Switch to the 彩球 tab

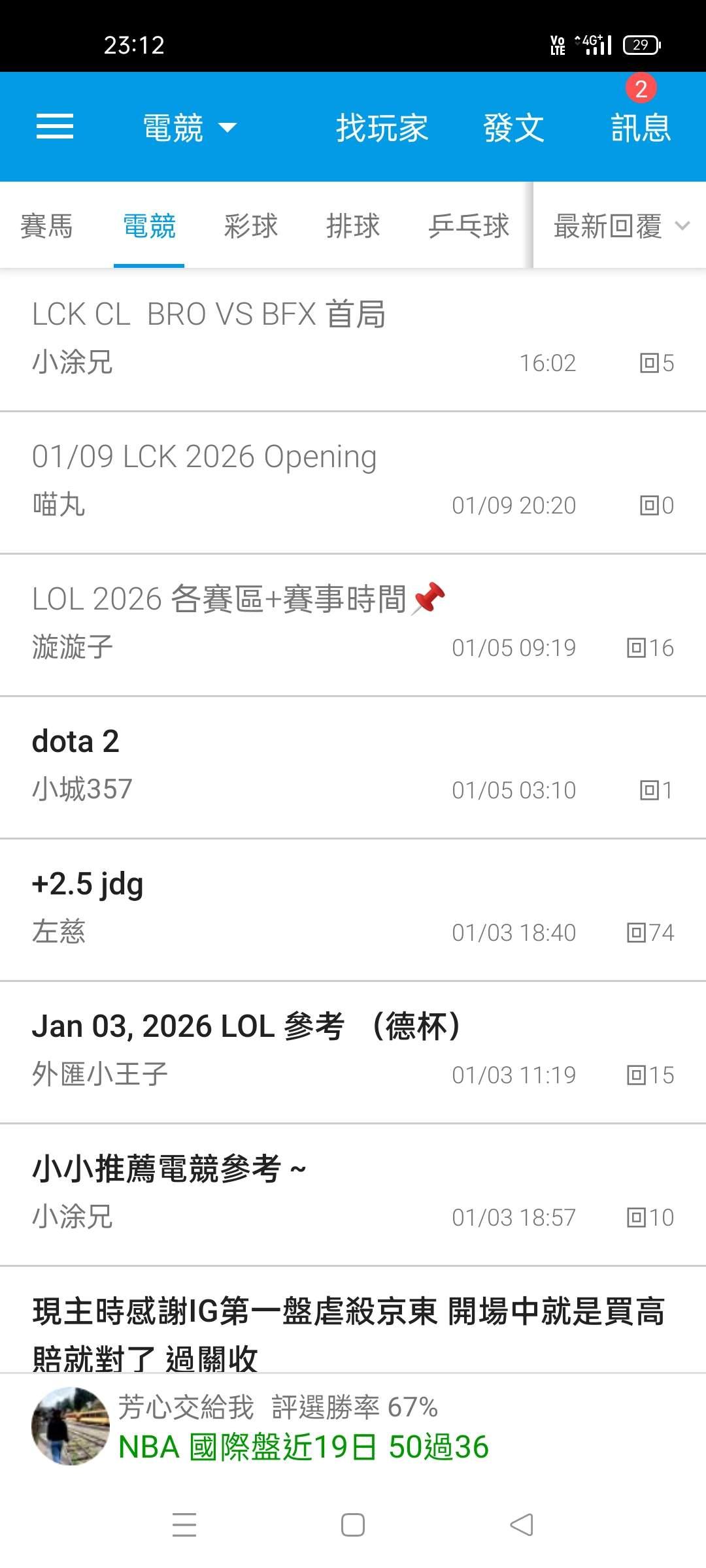[x=251, y=226]
